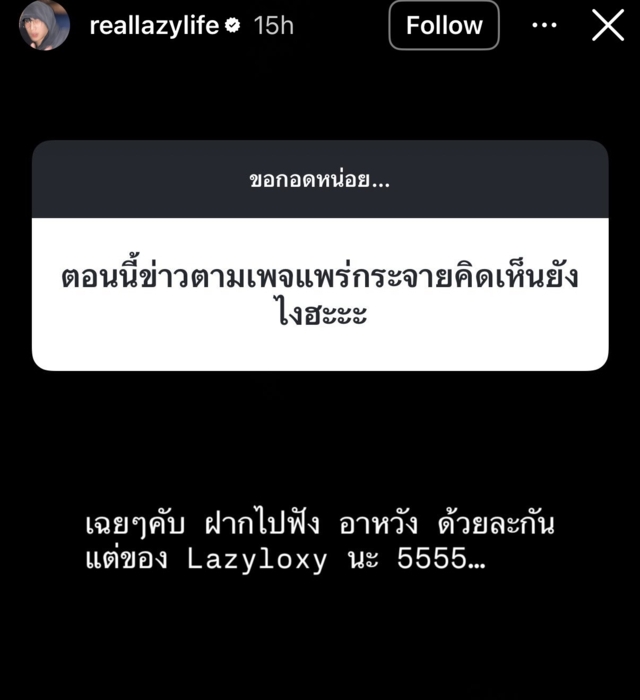Open the reallazylife username link
This screenshot has width=640, height=700.
[153, 26]
